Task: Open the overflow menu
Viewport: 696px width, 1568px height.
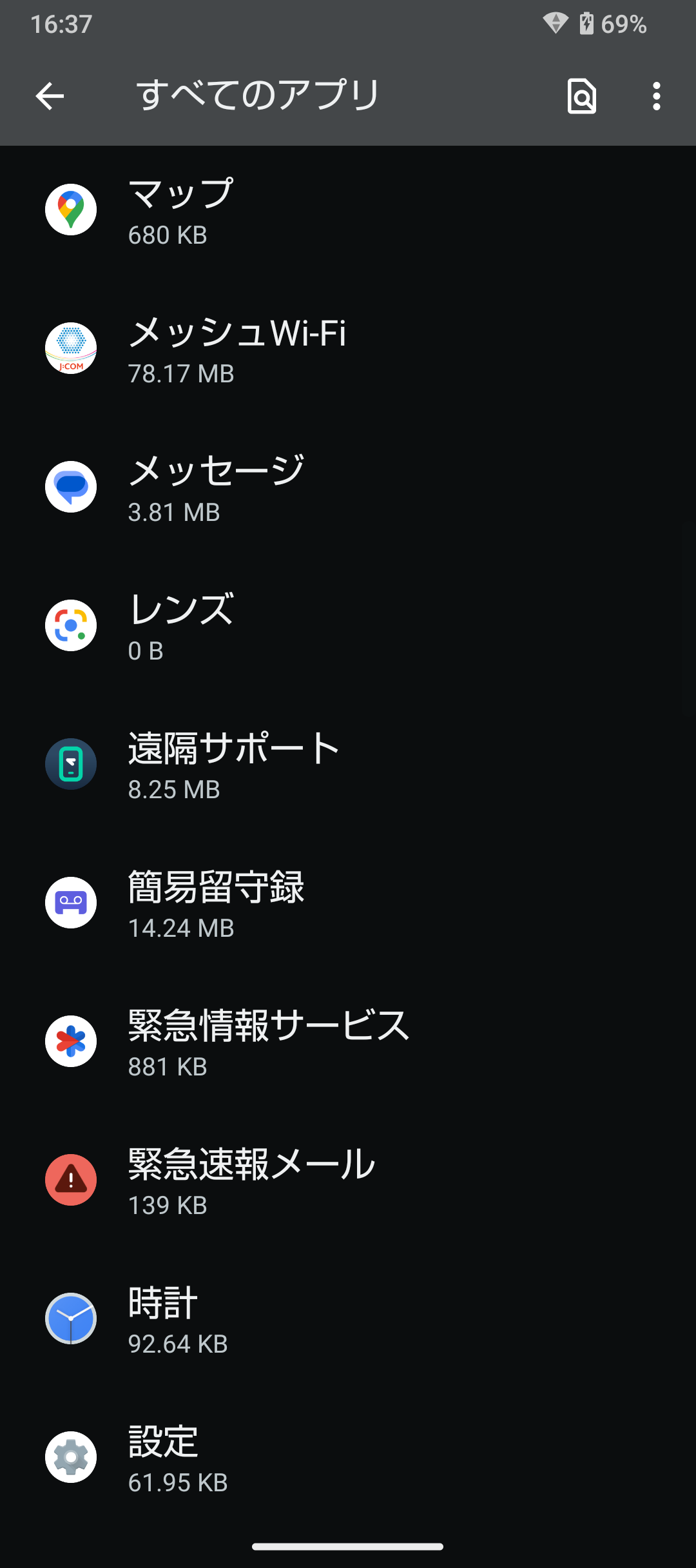Action: [656, 97]
